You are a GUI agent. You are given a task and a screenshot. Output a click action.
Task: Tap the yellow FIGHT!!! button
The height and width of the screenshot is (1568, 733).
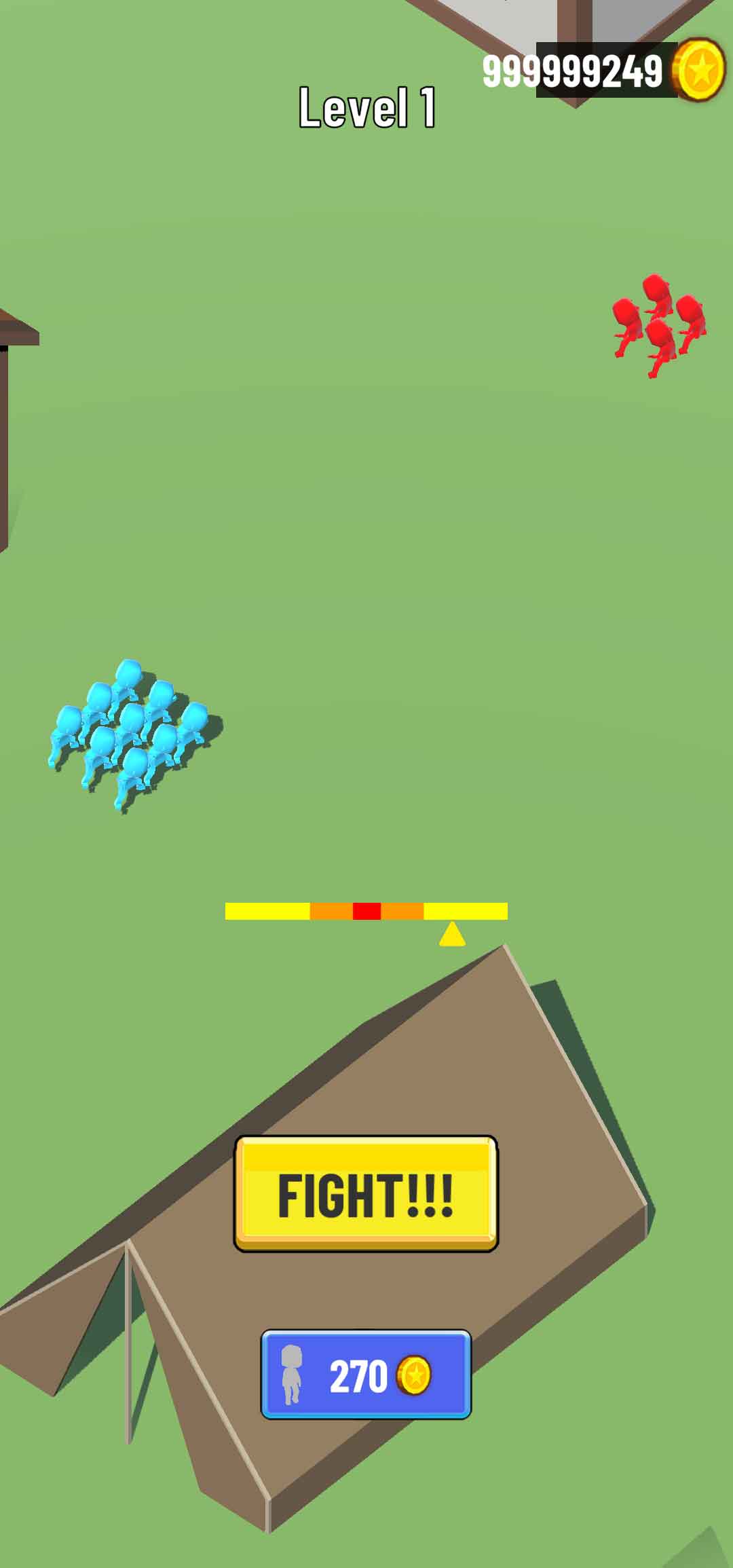point(366,1193)
